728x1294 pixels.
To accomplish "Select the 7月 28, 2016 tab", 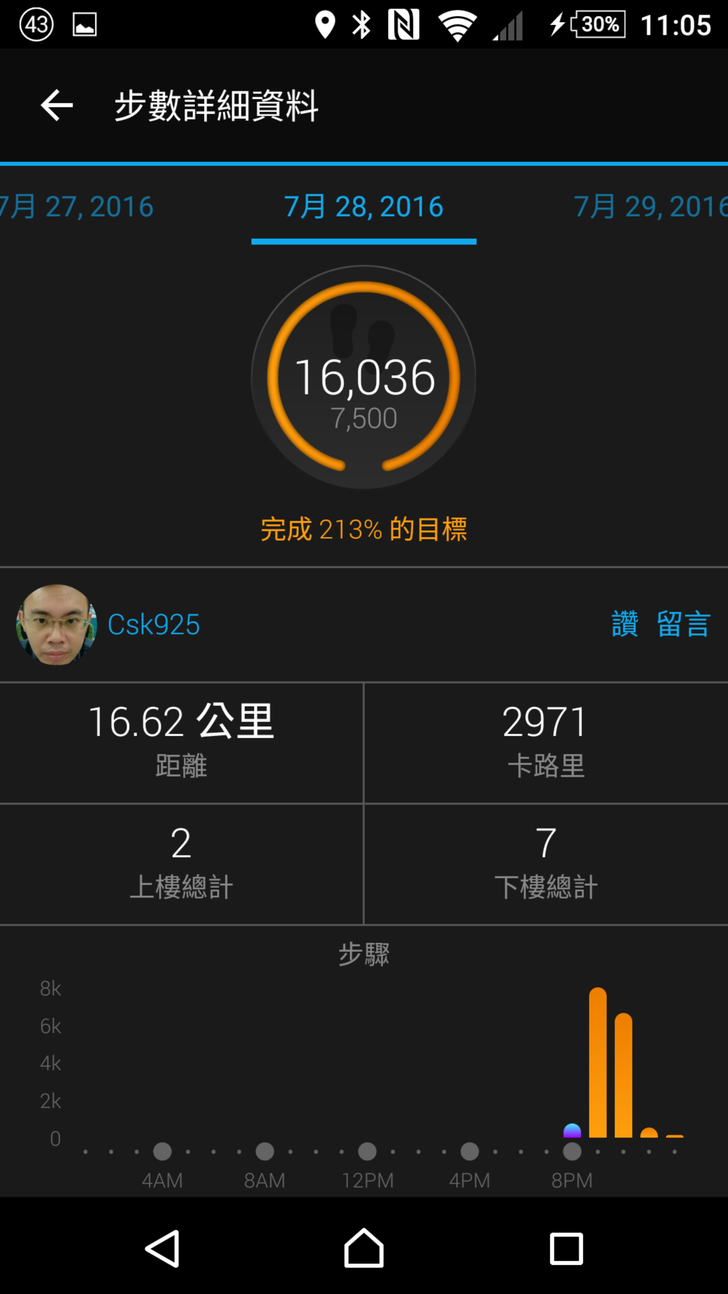I will pyautogui.click(x=363, y=207).
